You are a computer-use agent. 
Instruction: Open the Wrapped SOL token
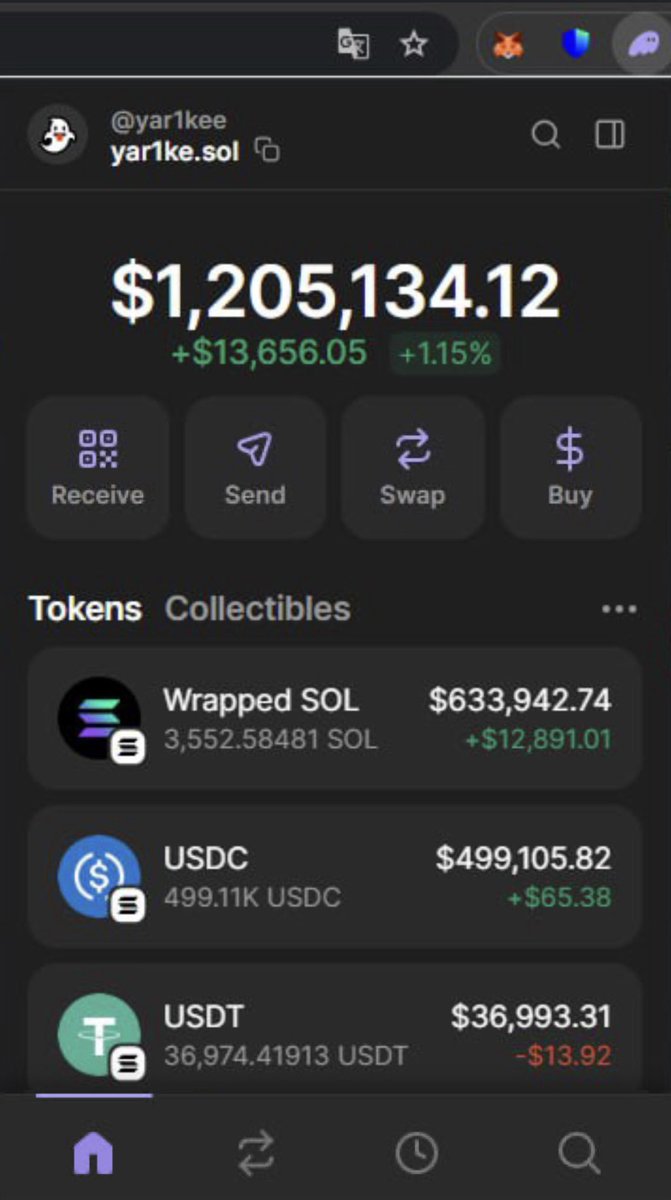(x=334, y=718)
